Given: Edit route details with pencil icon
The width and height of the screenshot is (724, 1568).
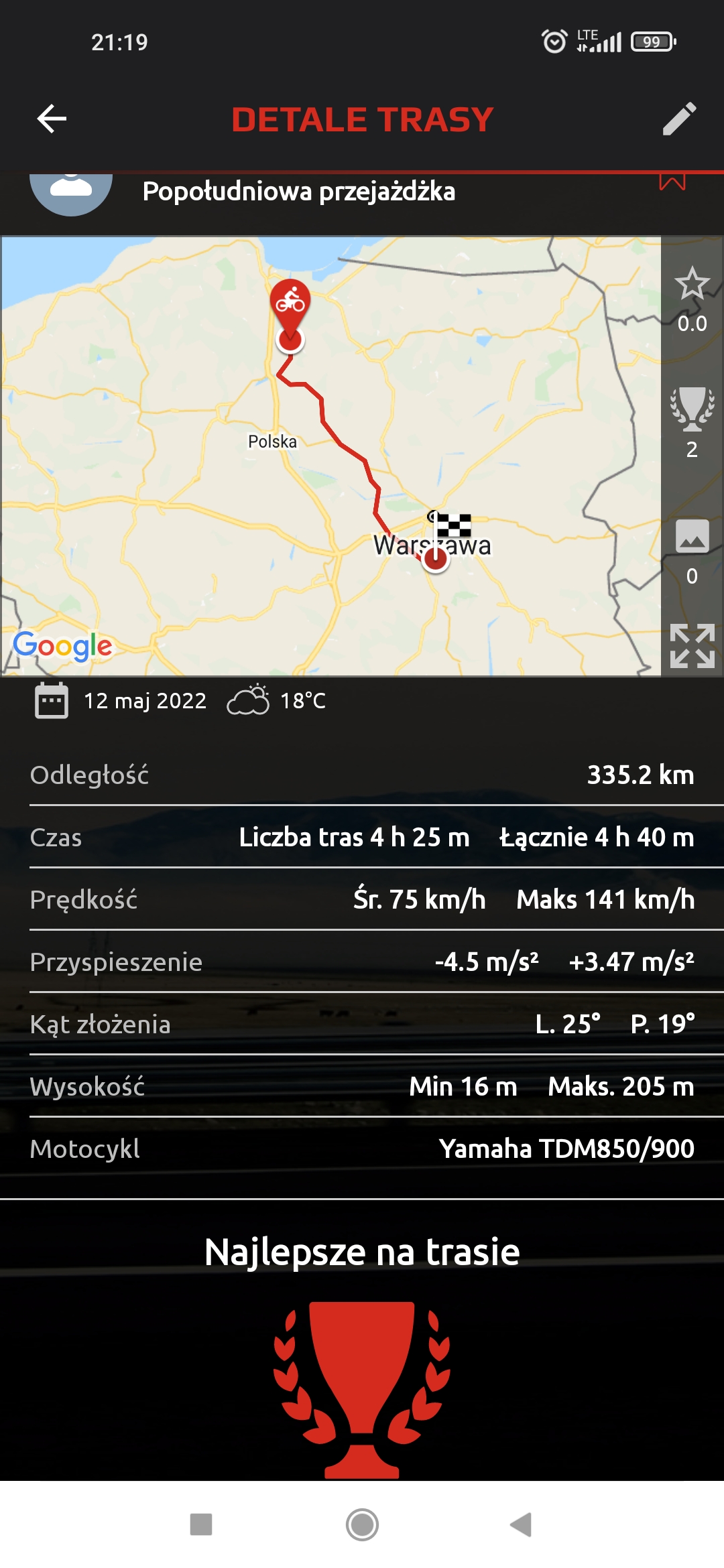Looking at the screenshot, I should tap(679, 119).
